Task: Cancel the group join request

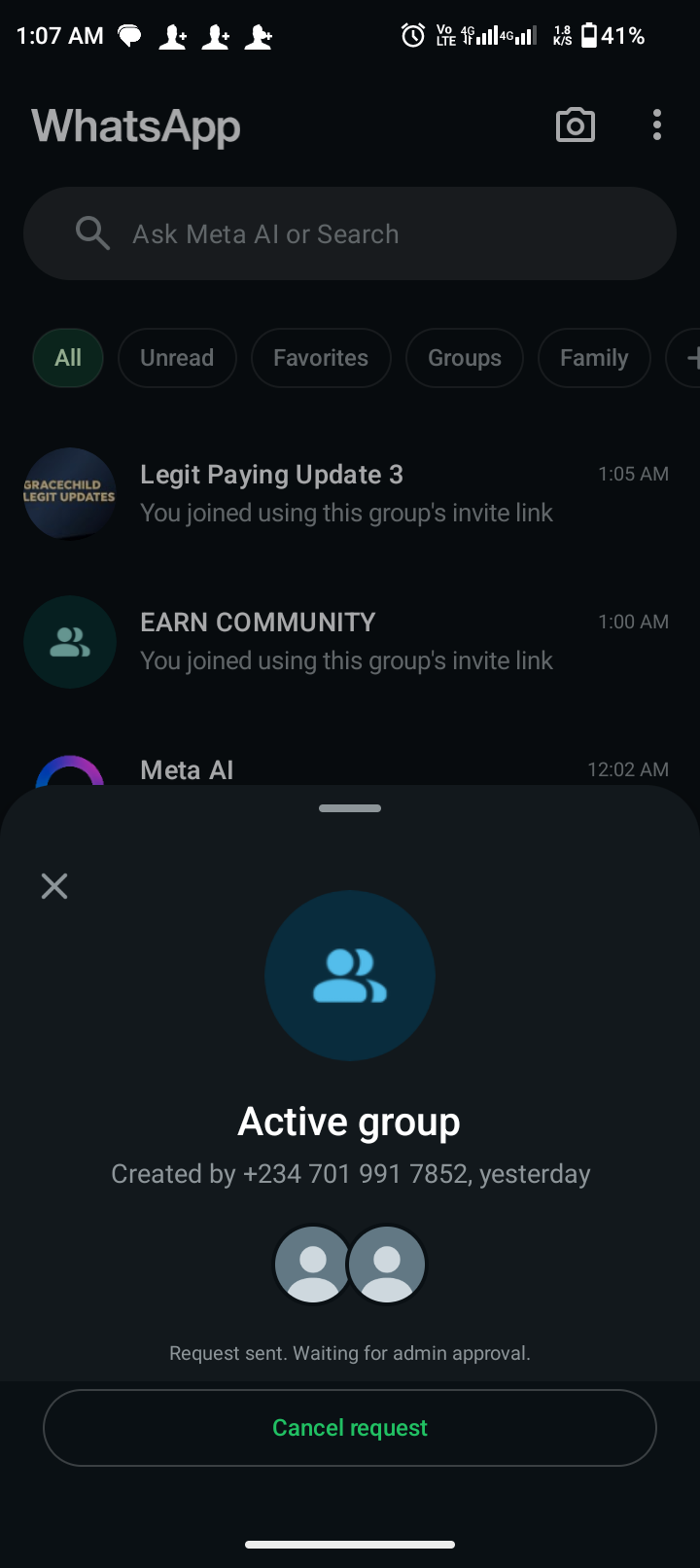Action: [350, 1427]
